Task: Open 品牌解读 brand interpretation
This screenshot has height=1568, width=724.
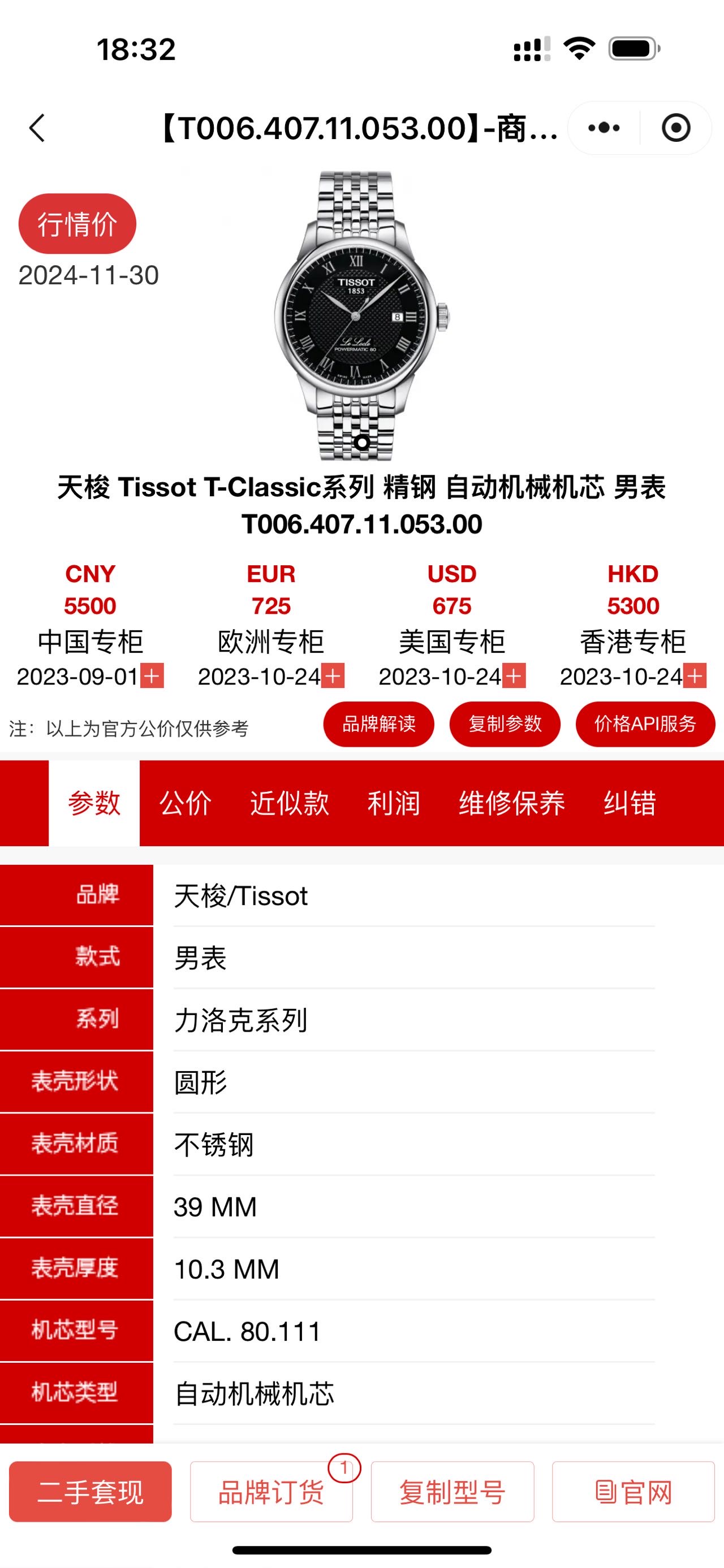Action: click(378, 724)
